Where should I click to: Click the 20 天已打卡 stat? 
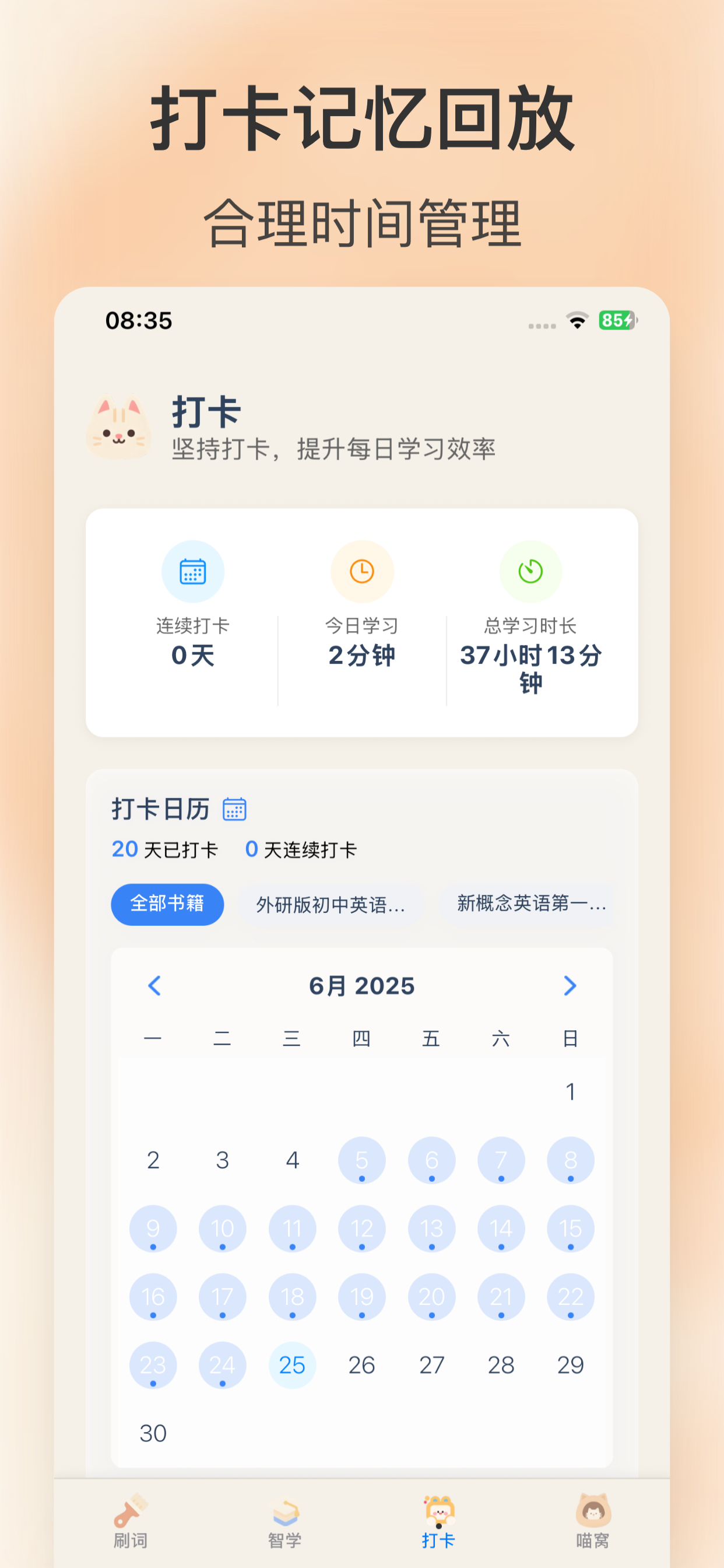164,850
